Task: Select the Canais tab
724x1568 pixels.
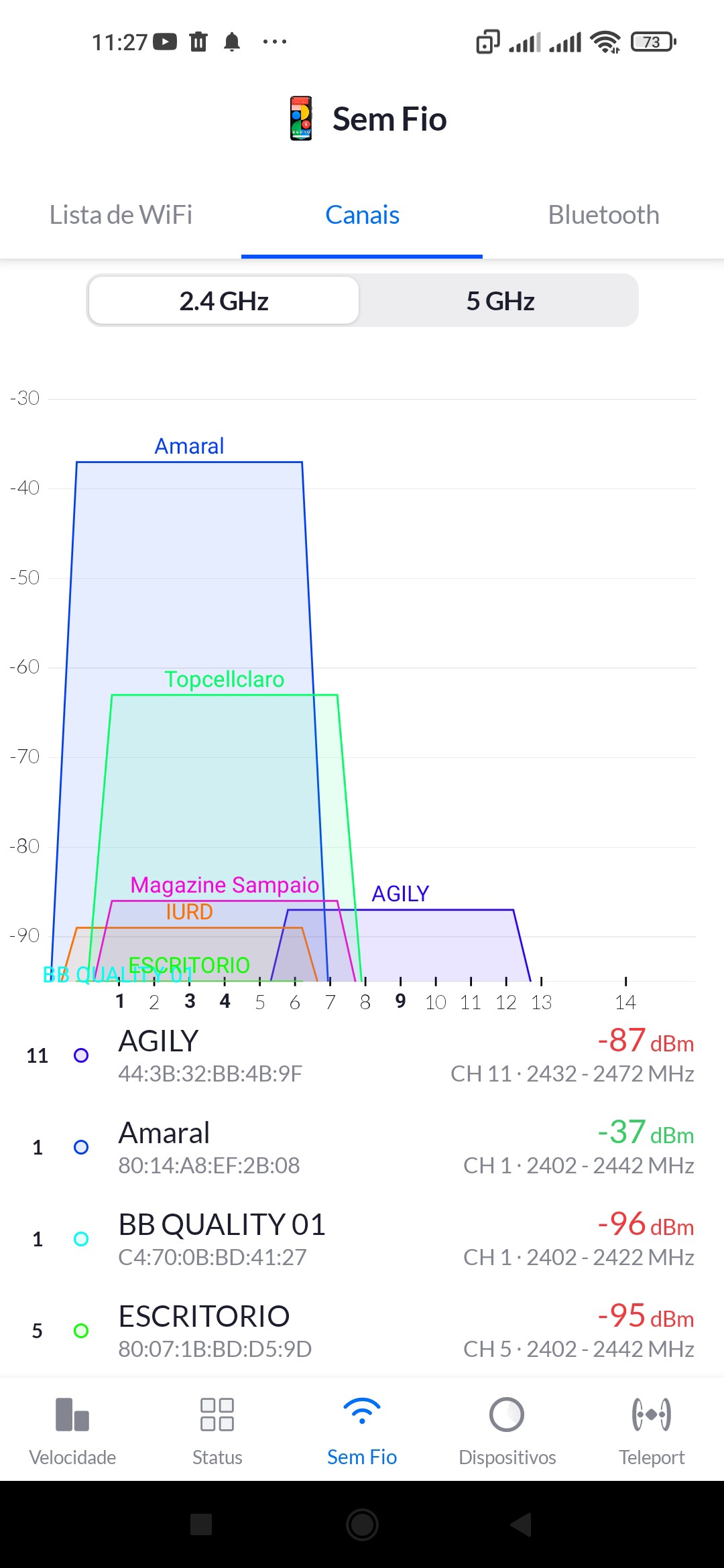Action: pyautogui.click(x=362, y=216)
